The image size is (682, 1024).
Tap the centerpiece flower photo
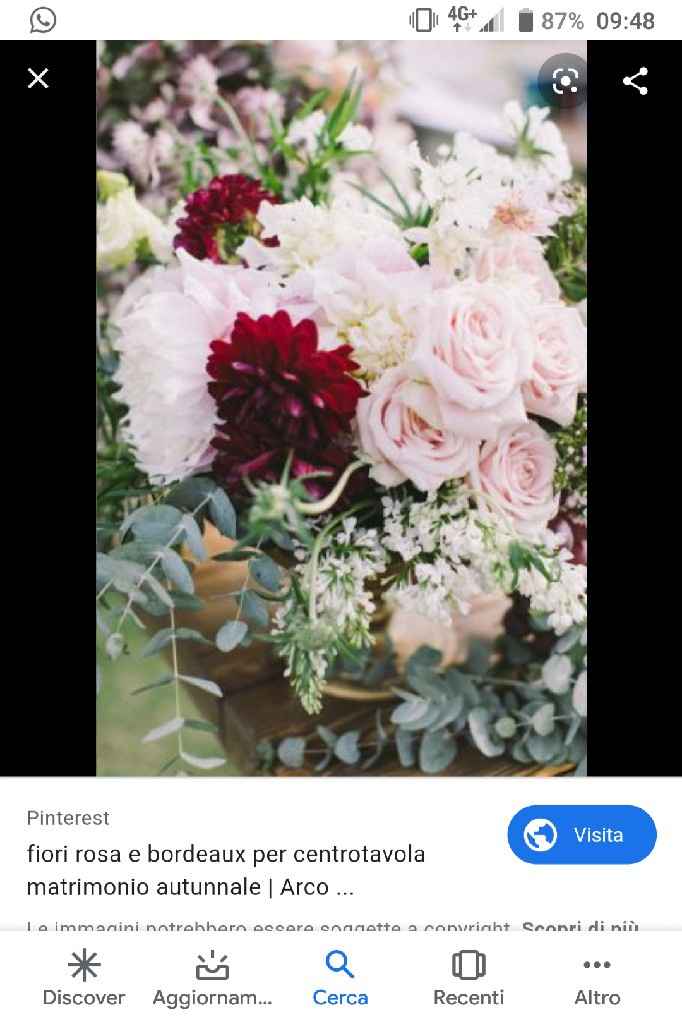tap(341, 408)
